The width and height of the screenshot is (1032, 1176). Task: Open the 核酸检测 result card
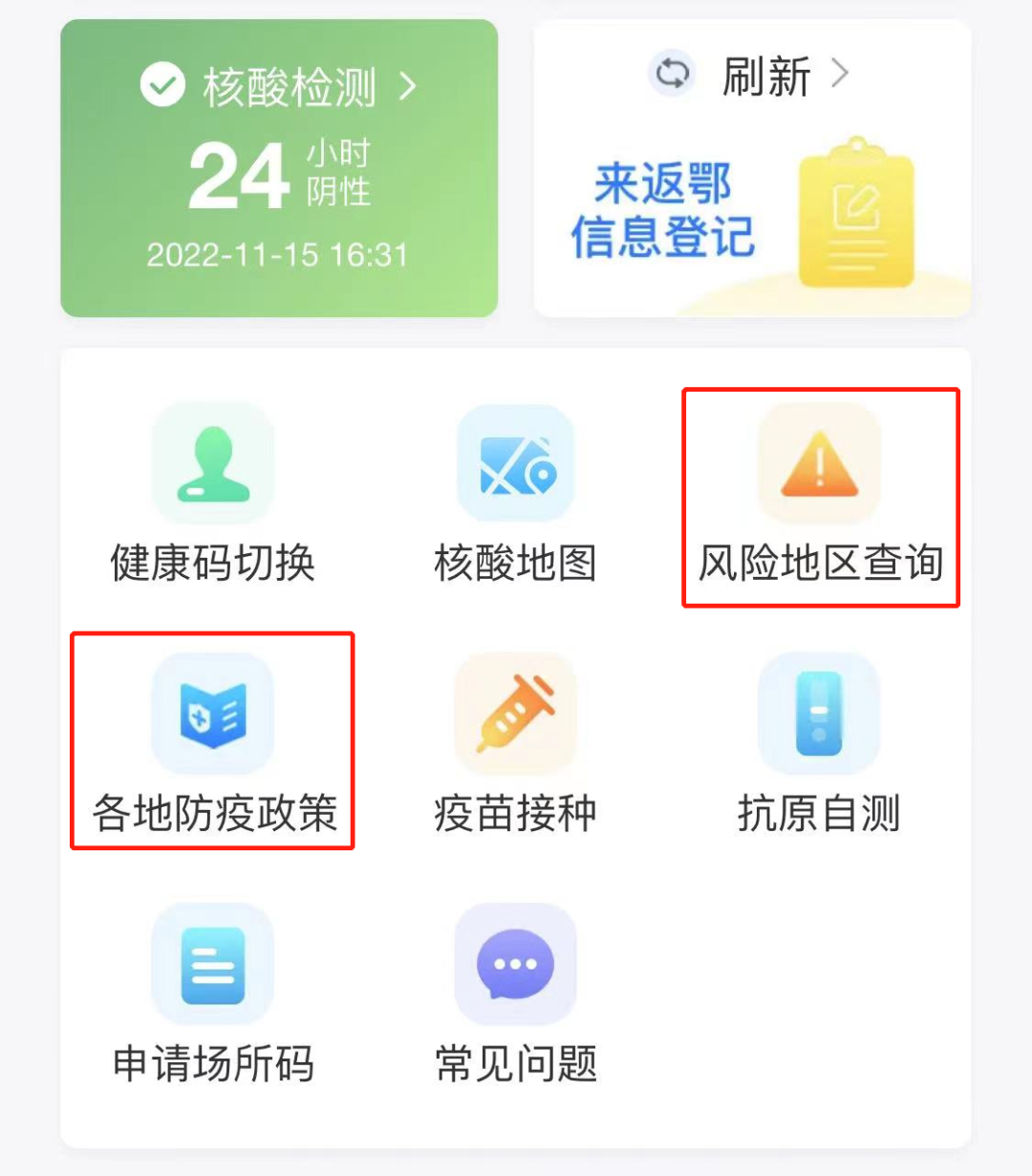click(279, 169)
